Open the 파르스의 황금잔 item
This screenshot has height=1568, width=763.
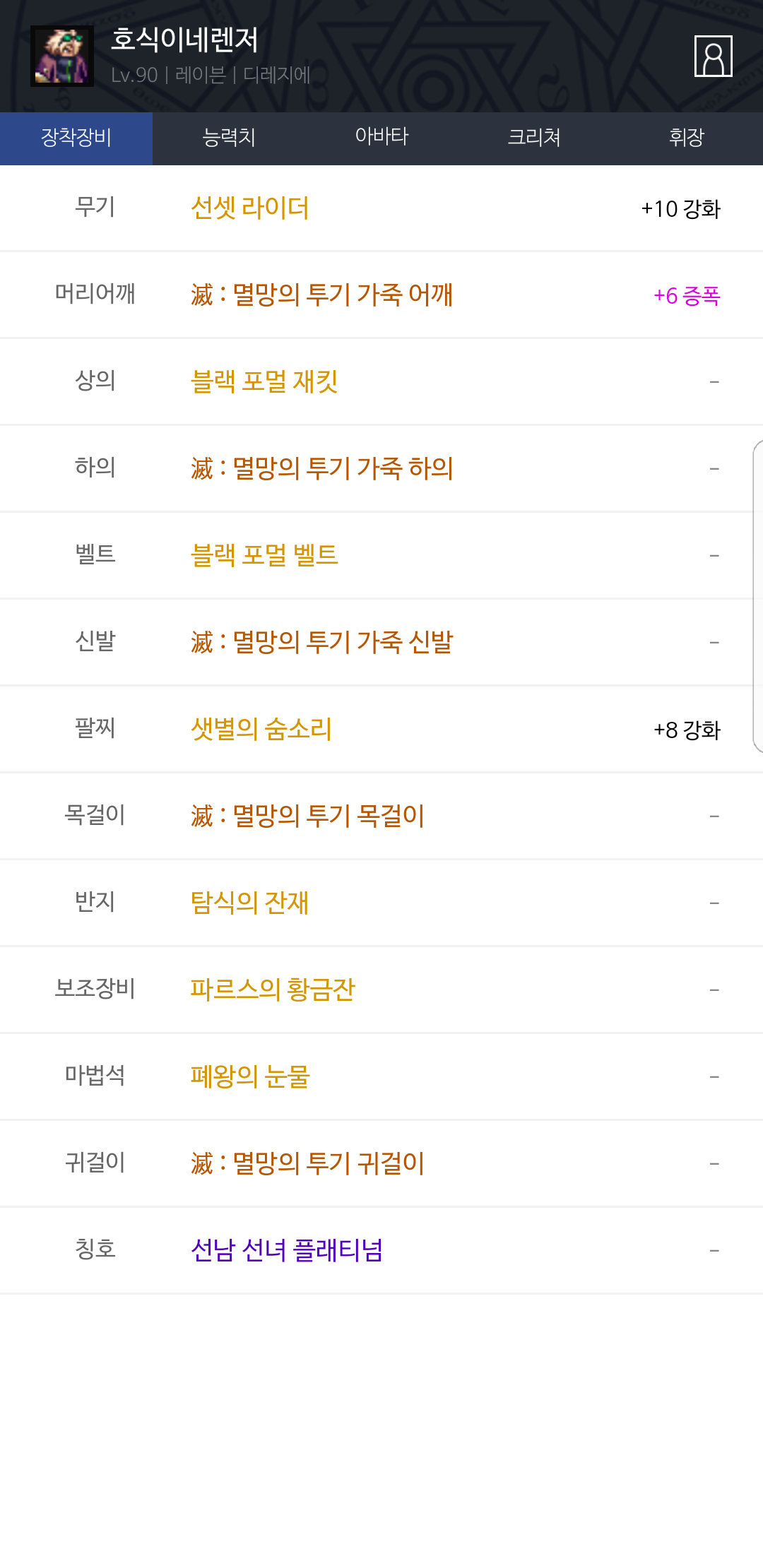click(273, 990)
